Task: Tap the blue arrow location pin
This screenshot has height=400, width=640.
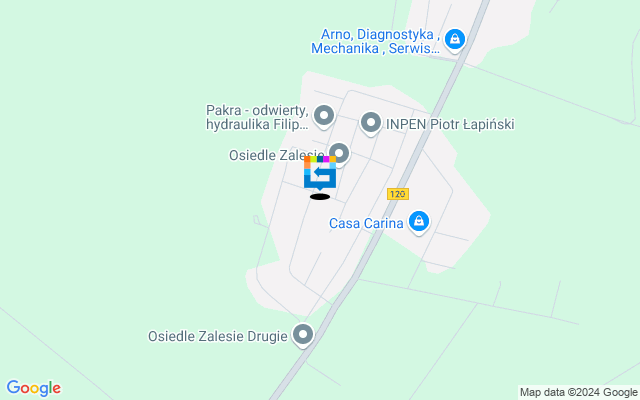Action: pos(320,173)
